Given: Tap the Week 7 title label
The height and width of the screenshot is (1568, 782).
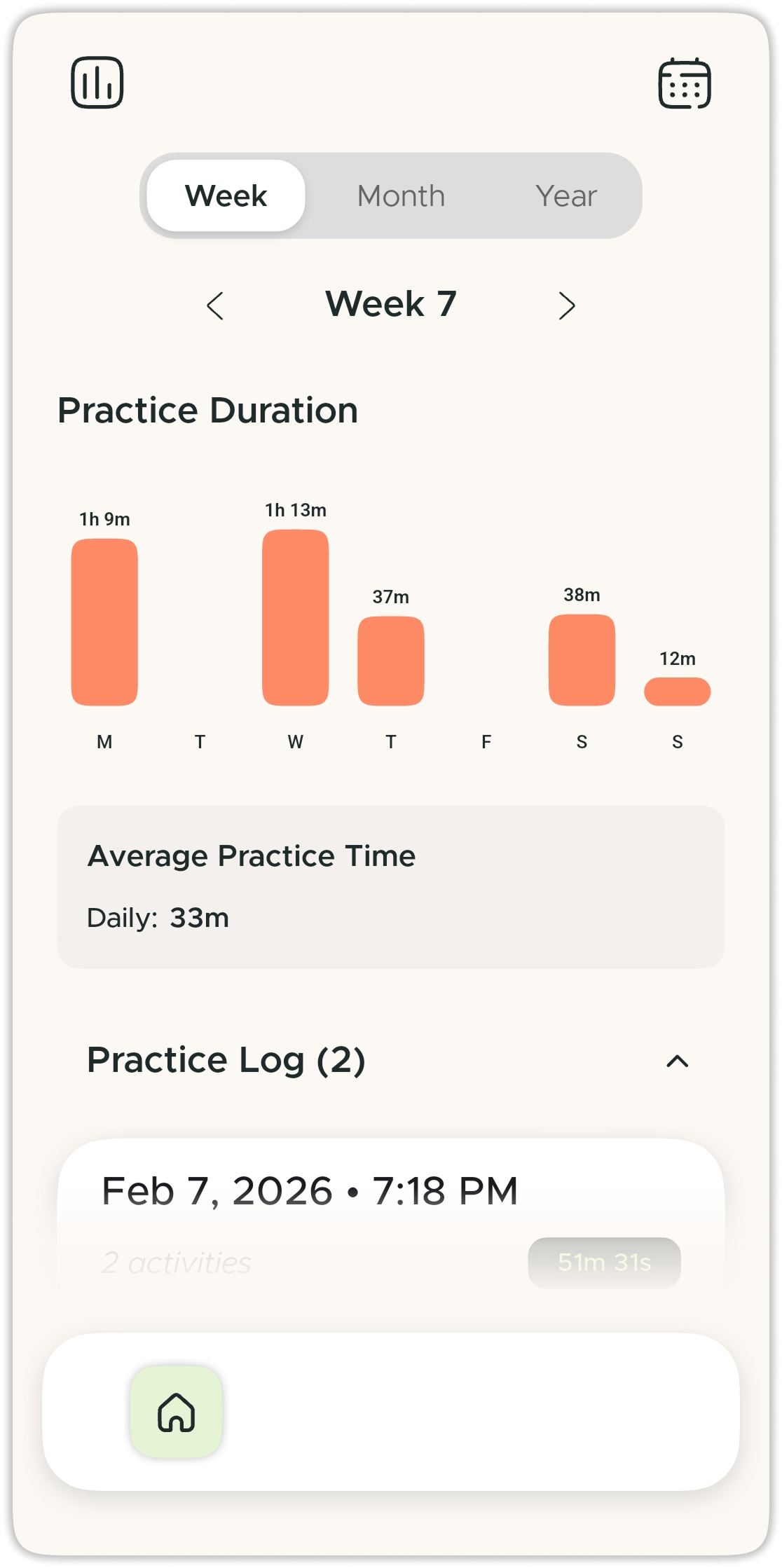Looking at the screenshot, I should 391,303.
